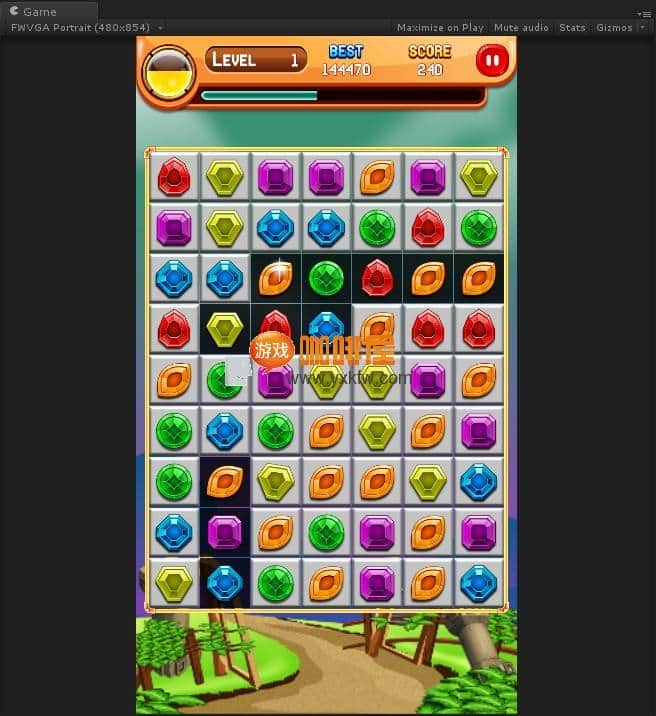Open the Stats panel
Viewport: 656px width, 716px height.
point(572,28)
